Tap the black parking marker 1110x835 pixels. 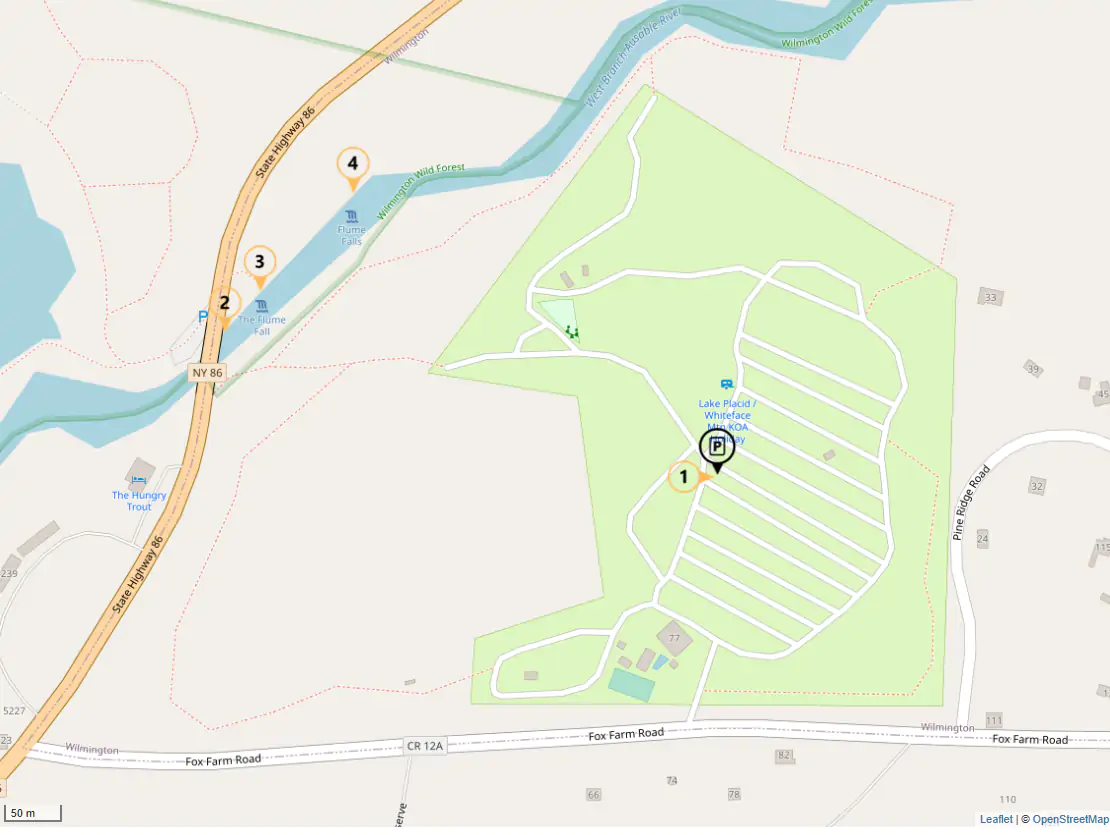pos(717,448)
